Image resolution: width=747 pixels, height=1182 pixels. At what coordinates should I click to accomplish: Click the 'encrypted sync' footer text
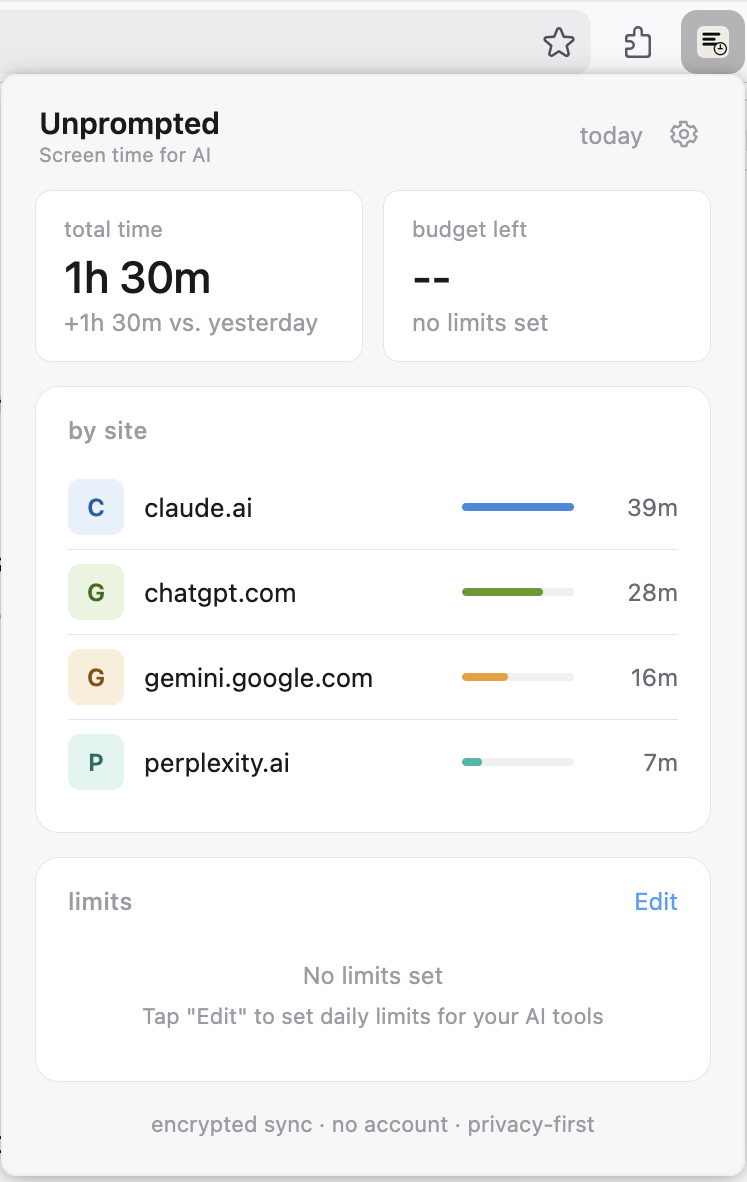(x=231, y=1124)
